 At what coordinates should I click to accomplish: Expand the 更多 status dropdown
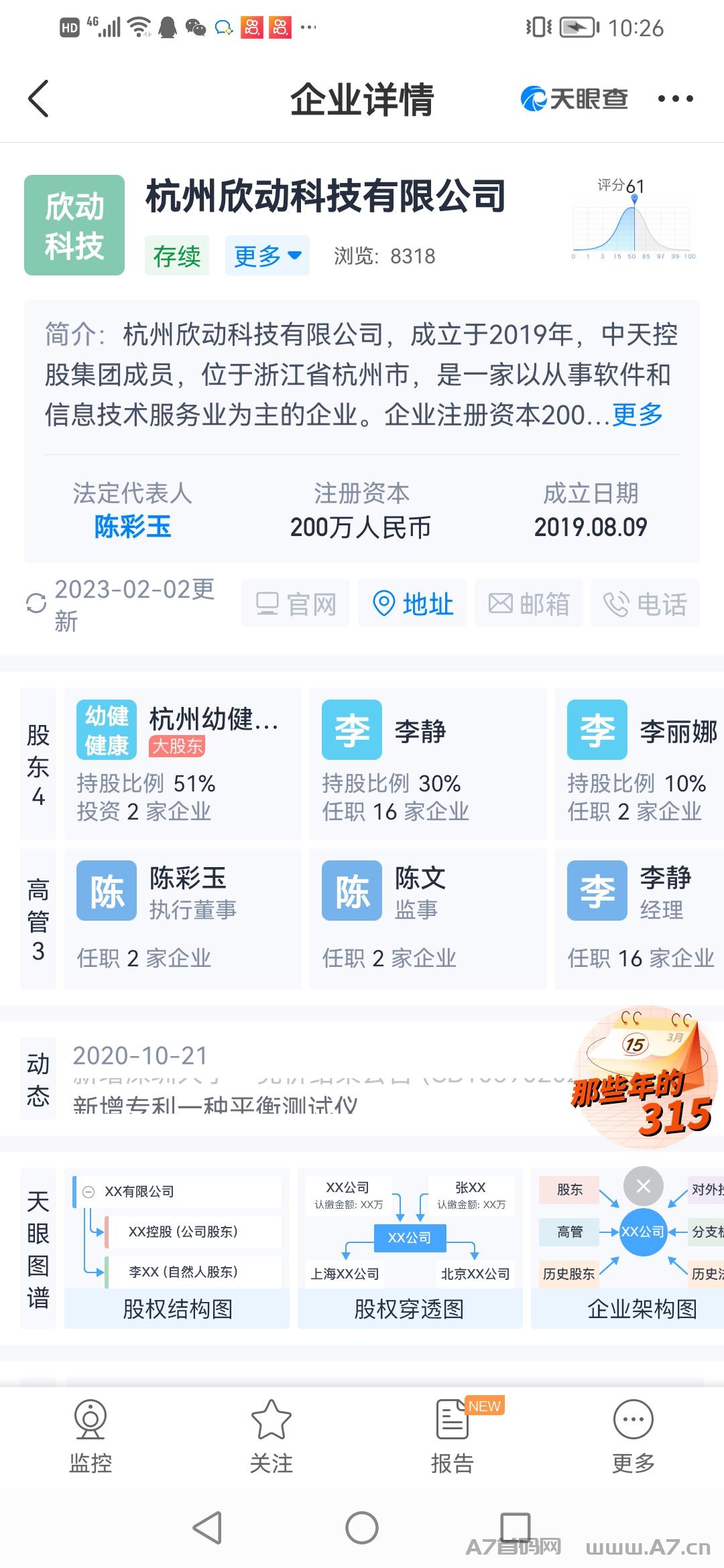tap(267, 255)
